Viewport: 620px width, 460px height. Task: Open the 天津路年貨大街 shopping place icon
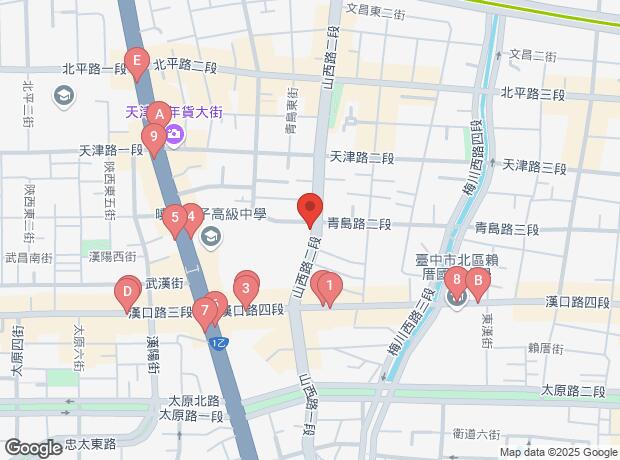pos(174,135)
